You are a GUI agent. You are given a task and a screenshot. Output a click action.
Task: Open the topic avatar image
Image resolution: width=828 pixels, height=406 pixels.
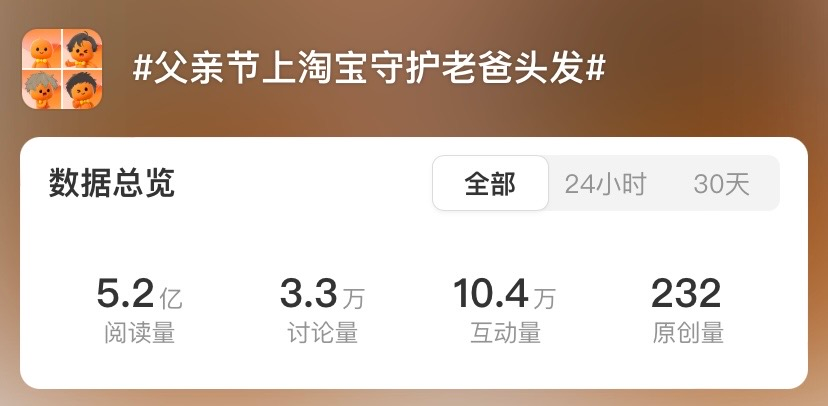(62, 68)
